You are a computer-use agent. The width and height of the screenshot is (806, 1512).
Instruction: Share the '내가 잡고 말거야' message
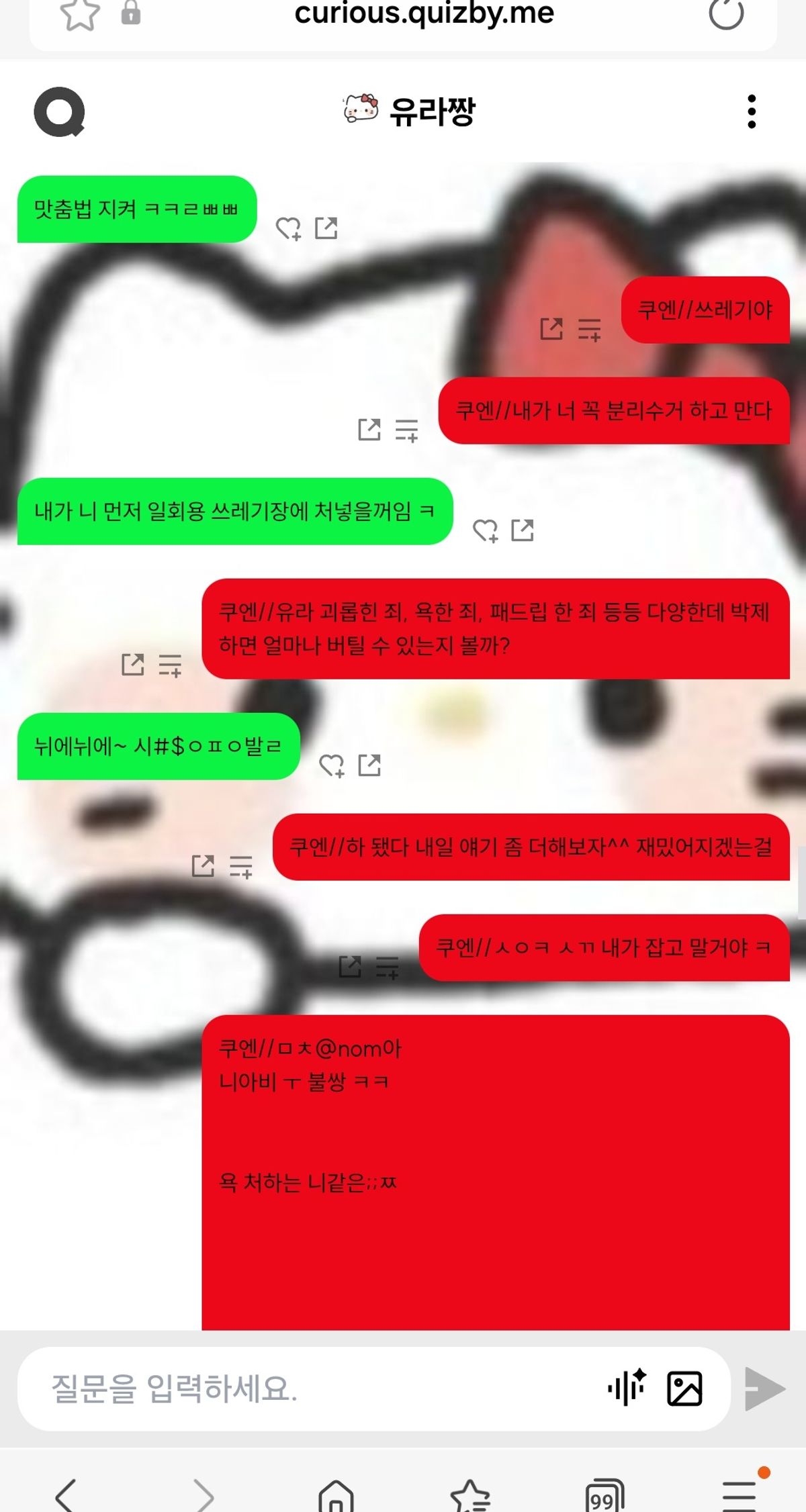(x=350, y=967)
